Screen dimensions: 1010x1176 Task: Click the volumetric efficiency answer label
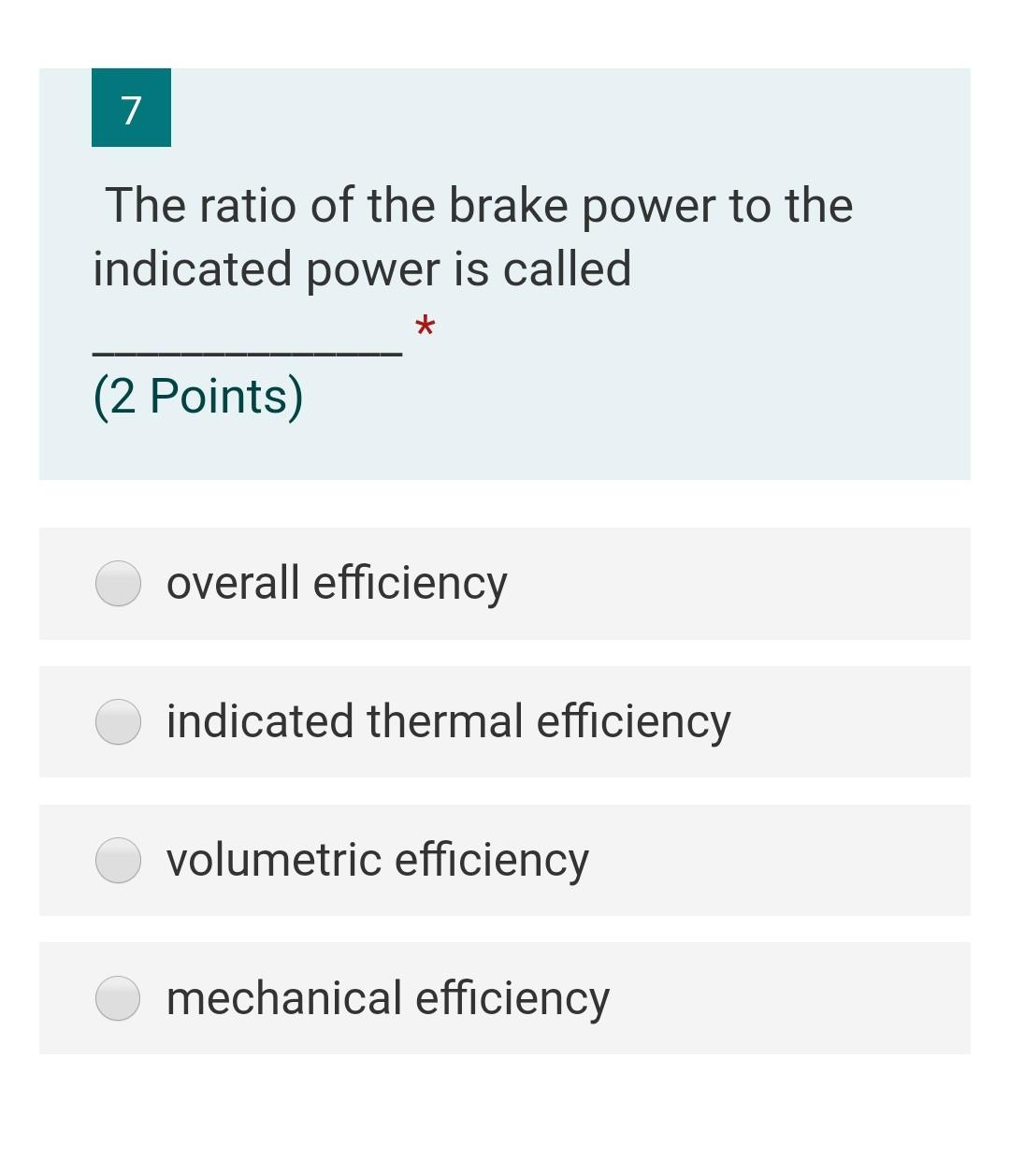tap(376, 860)
